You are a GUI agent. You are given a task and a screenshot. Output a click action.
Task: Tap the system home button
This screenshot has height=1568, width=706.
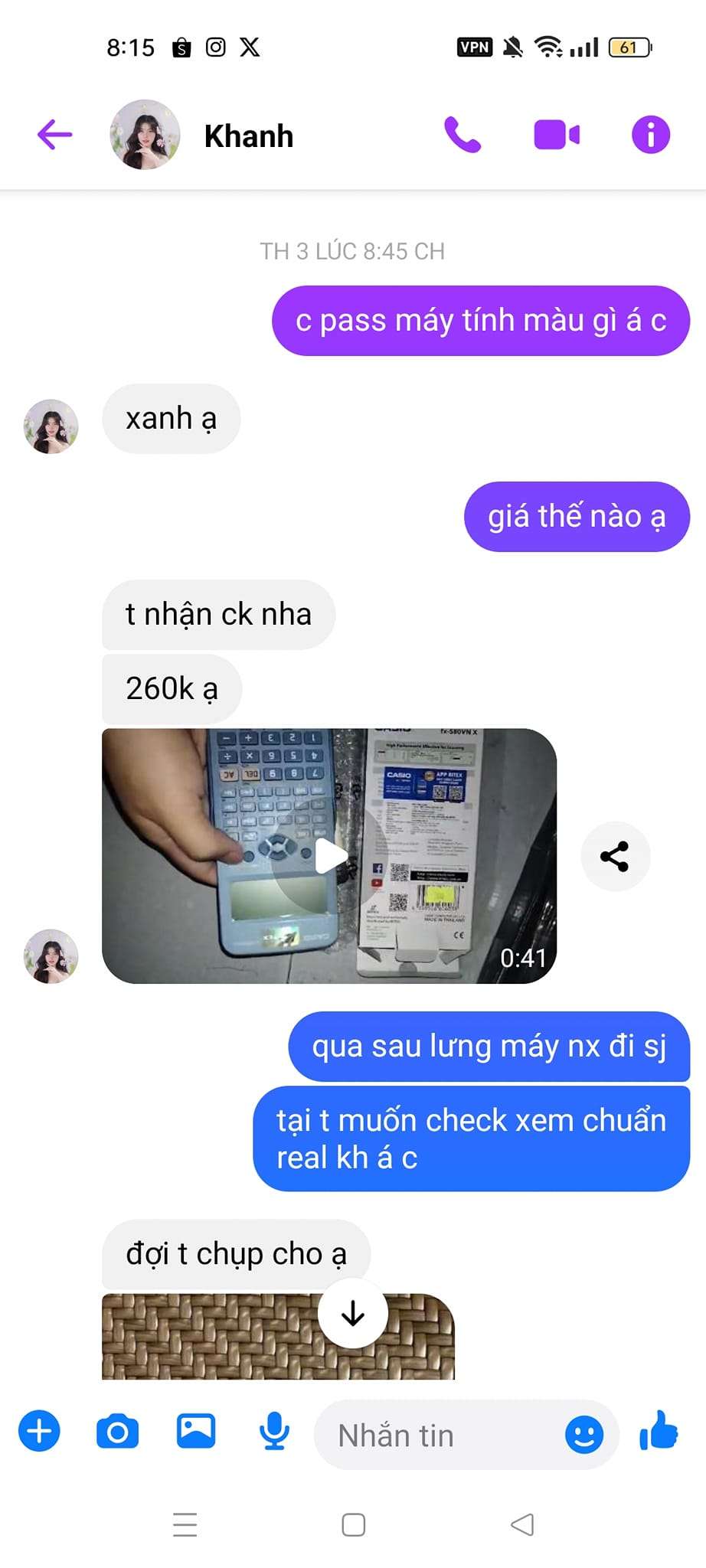[353, 1525]
